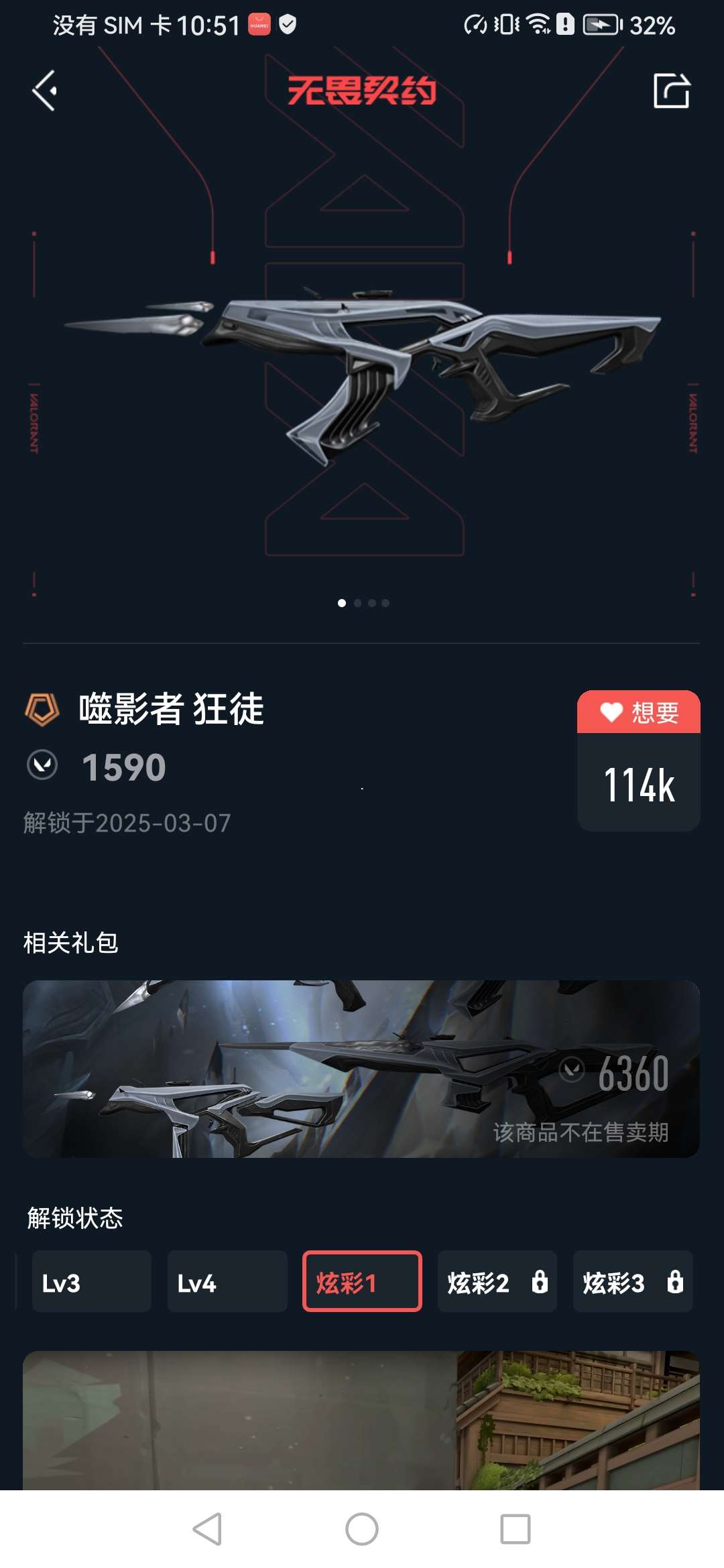Screen dimensions: 724x1568
Task: View the locked 炫彩2 variant
Action: [497, 1281]
